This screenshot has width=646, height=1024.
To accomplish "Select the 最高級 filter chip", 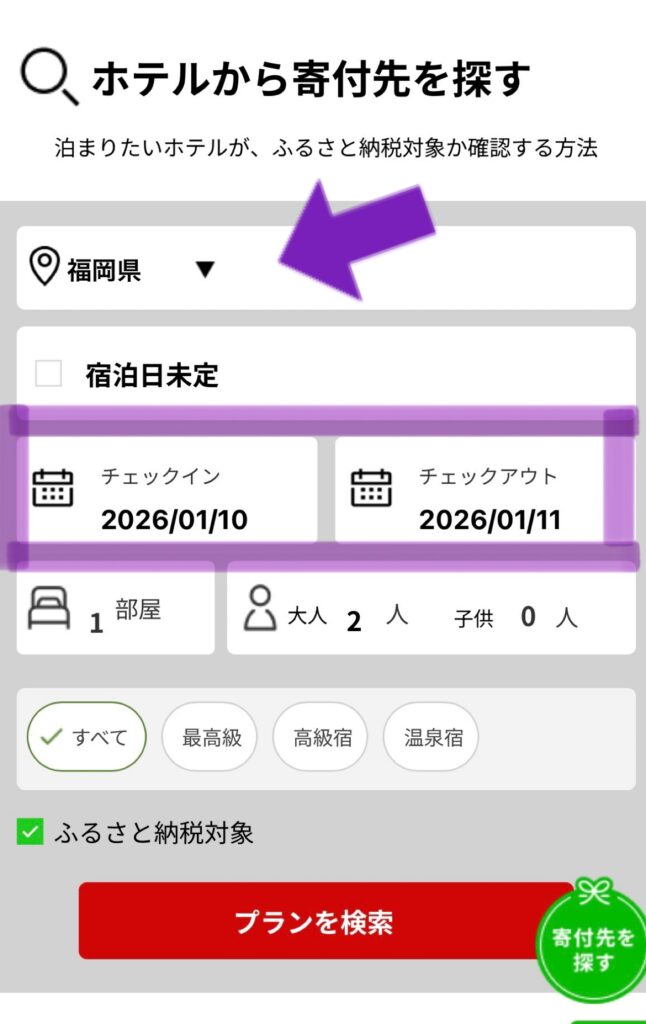I will click(211, 738).
